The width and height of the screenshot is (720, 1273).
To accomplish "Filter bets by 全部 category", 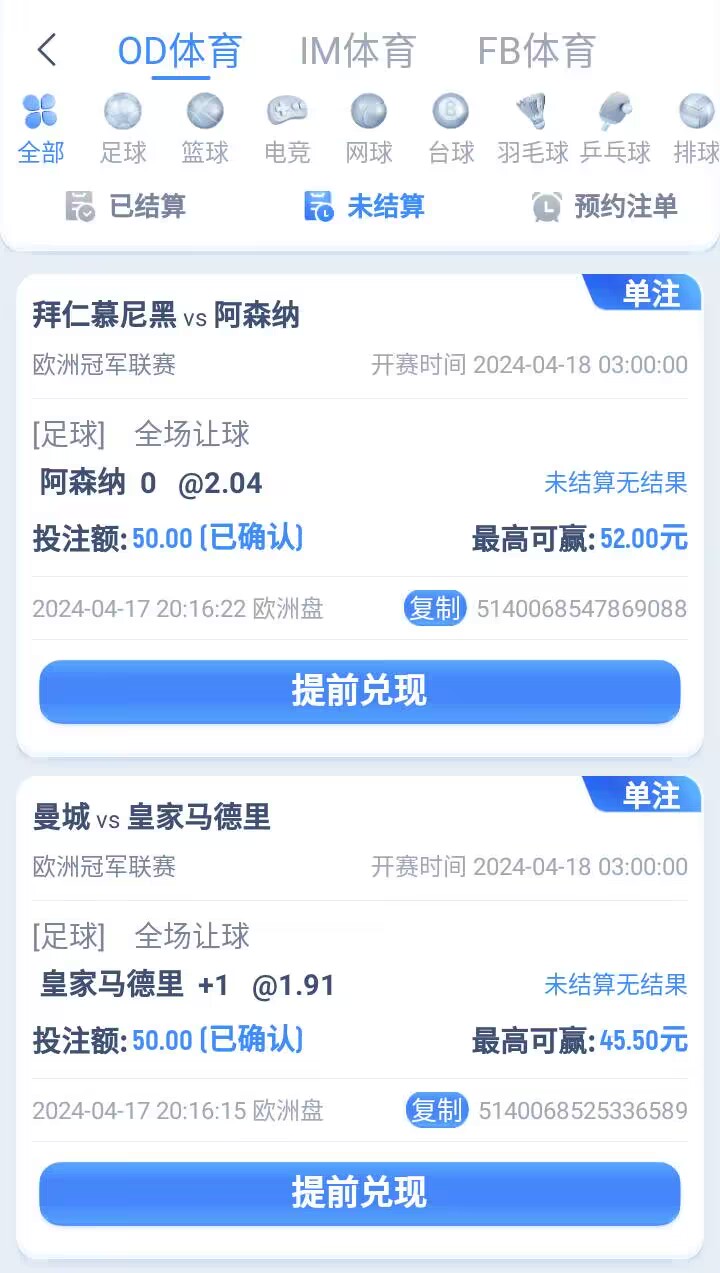I will coord(41,128).
